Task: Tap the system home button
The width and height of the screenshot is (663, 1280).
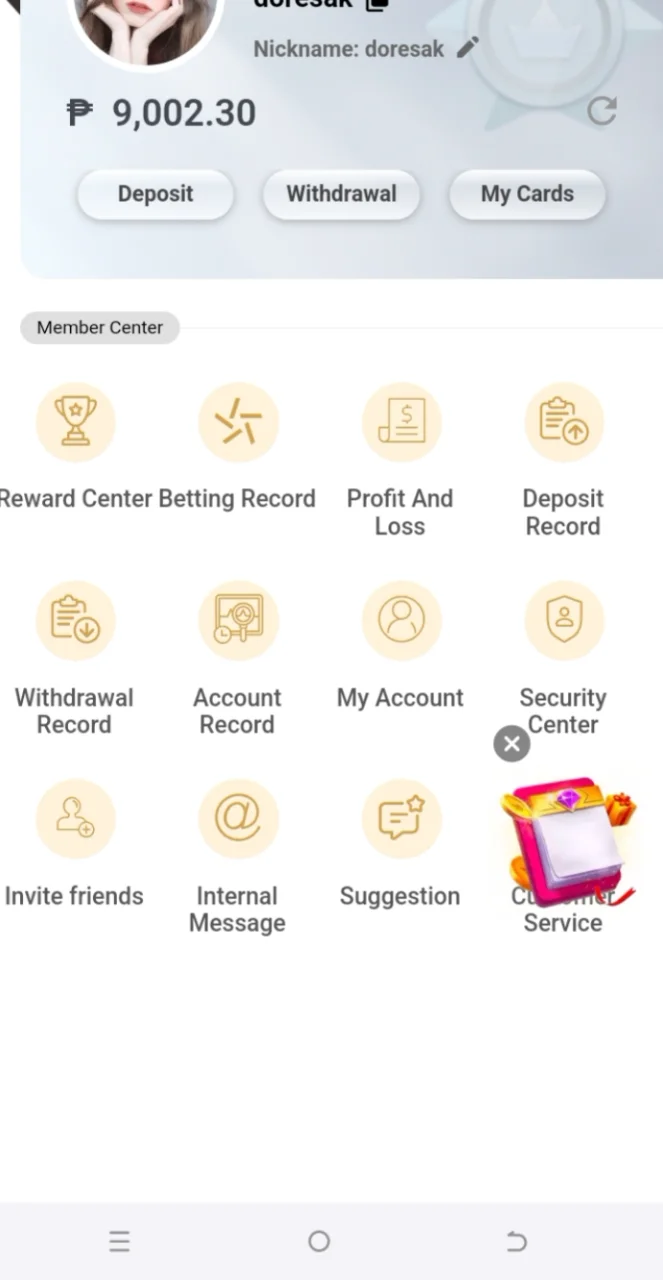Action: [x=319, y=1241]
